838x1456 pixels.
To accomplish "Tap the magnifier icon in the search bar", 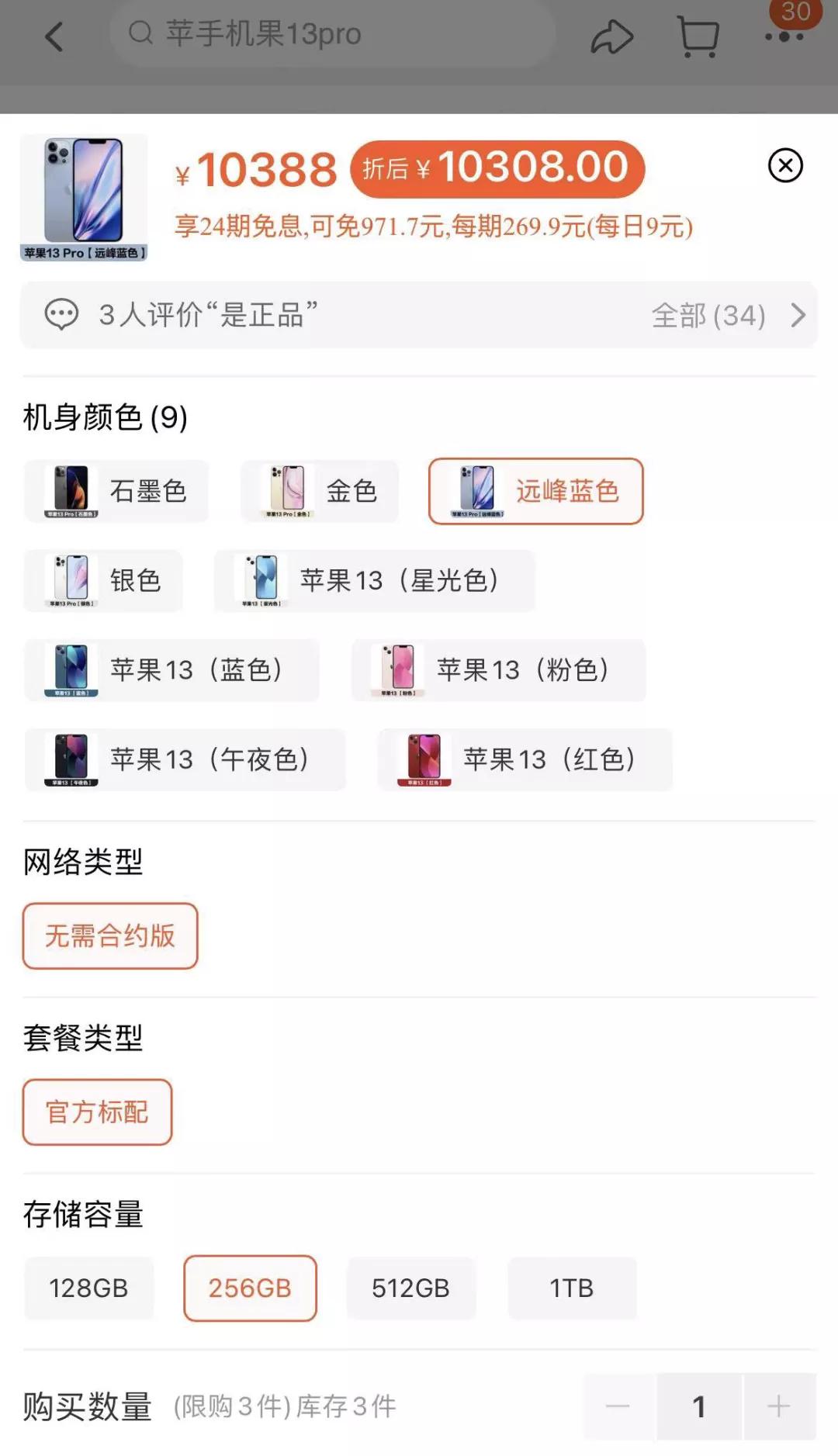I will [140, 34].
